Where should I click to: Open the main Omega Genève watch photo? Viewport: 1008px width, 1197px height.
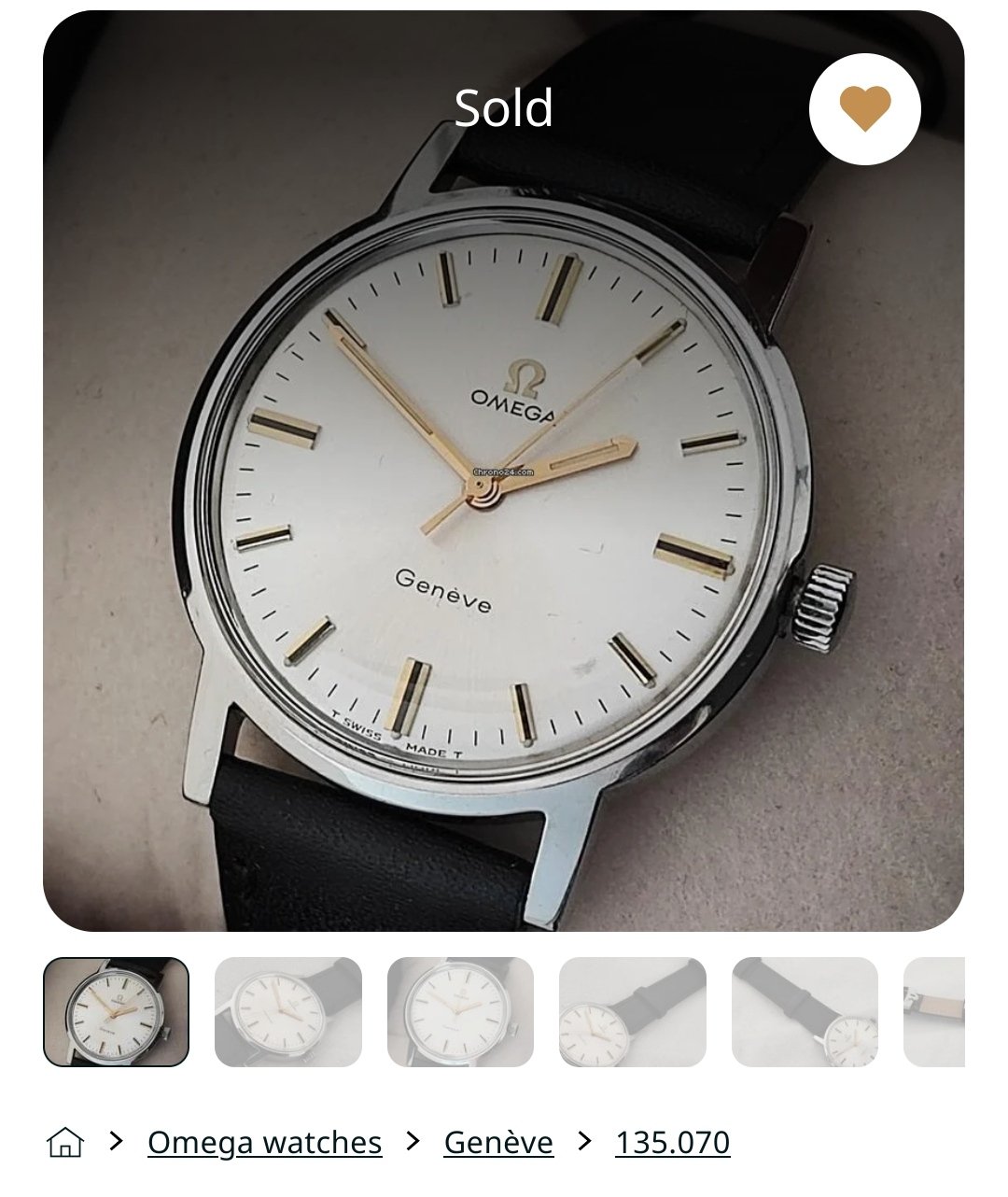tap(503, 504)
